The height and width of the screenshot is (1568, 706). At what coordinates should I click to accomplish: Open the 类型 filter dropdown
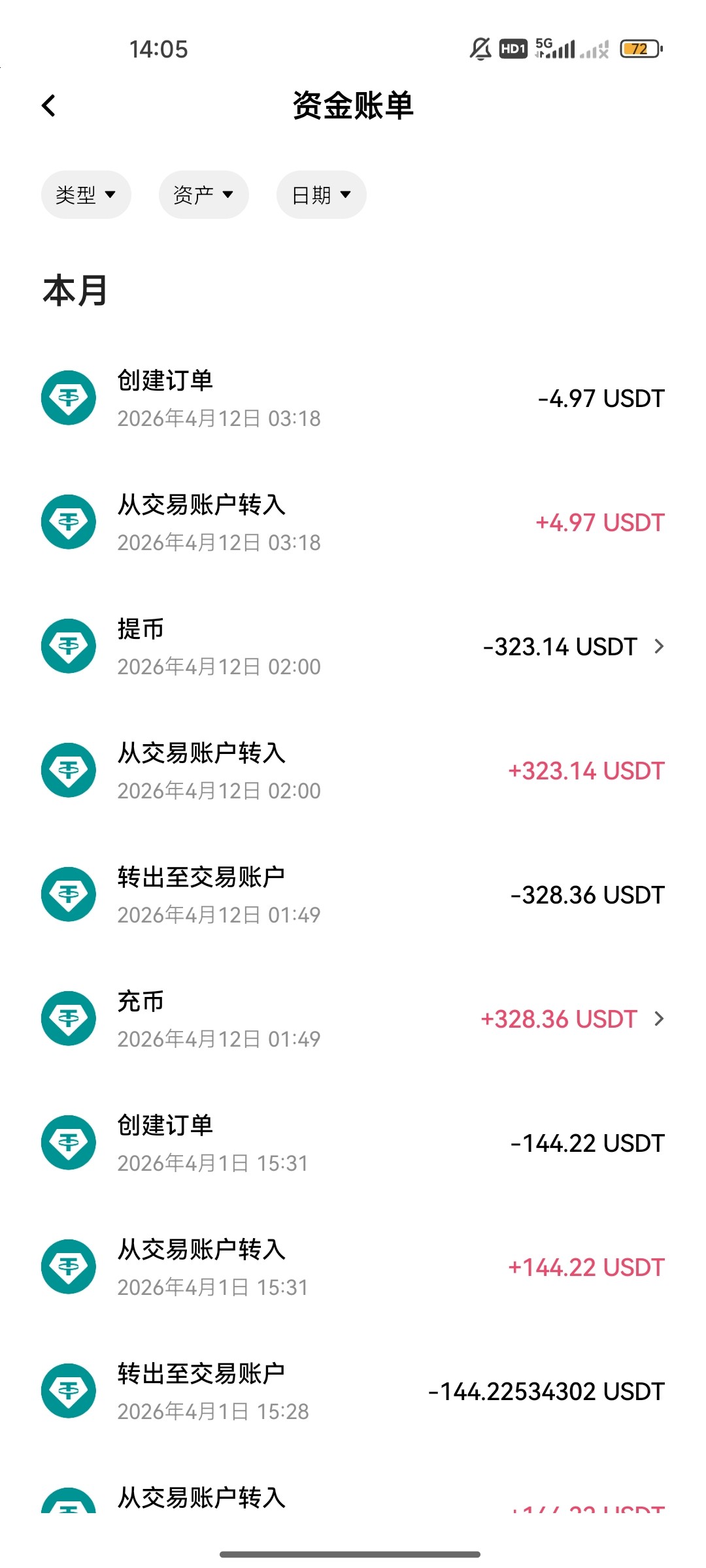point(86,195)
